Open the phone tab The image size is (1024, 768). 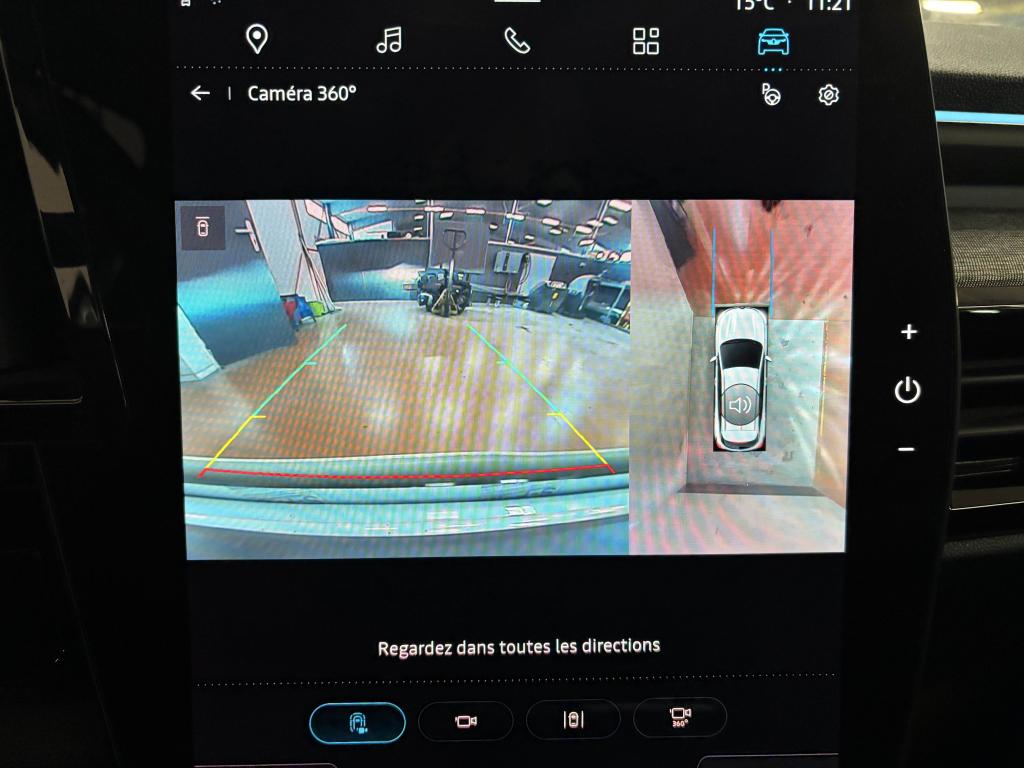pyautogui.click(x=517, y=41)
